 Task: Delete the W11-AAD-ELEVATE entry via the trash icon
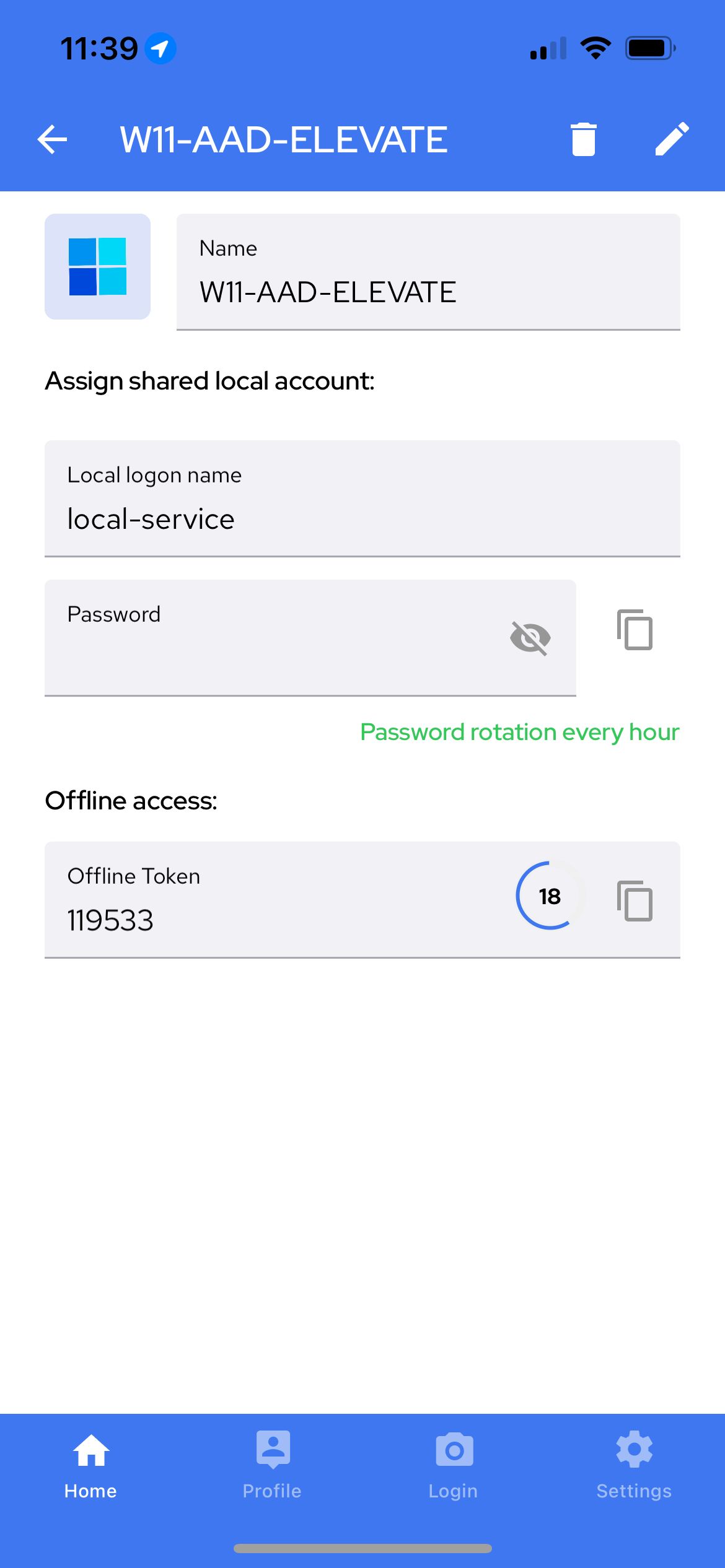[583, 139]
